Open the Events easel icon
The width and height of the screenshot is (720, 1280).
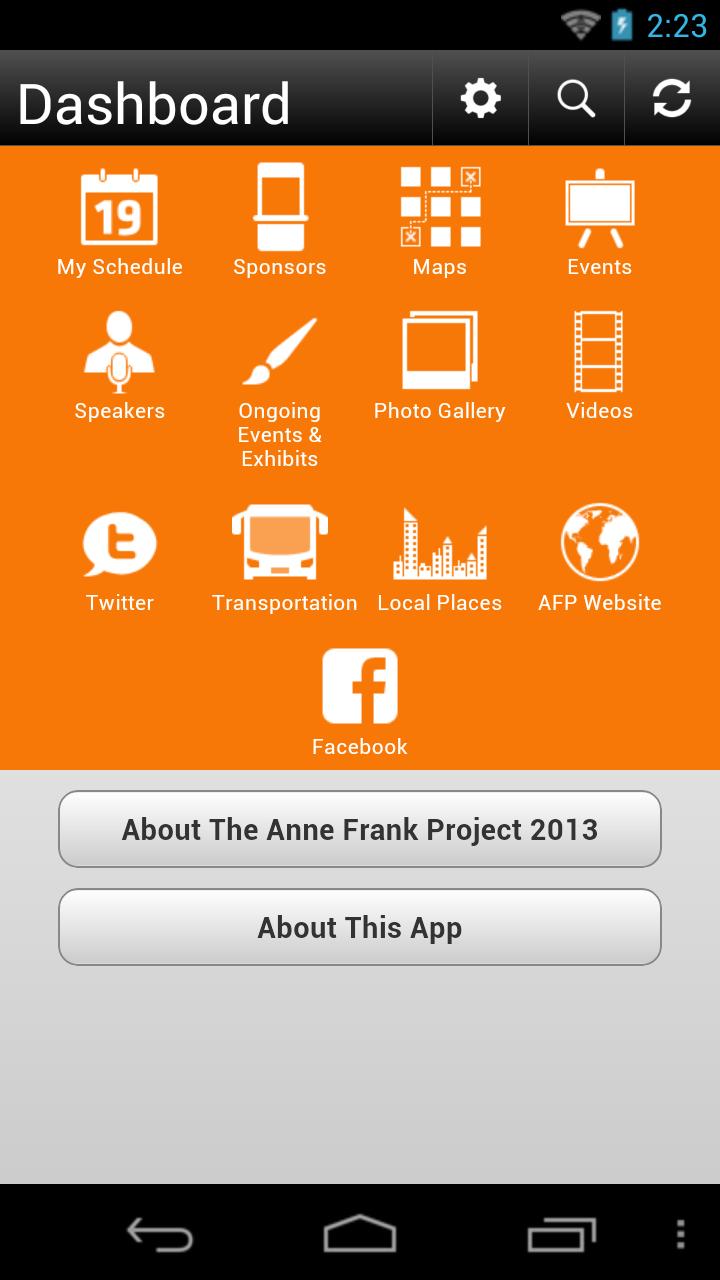click(599, 207)
